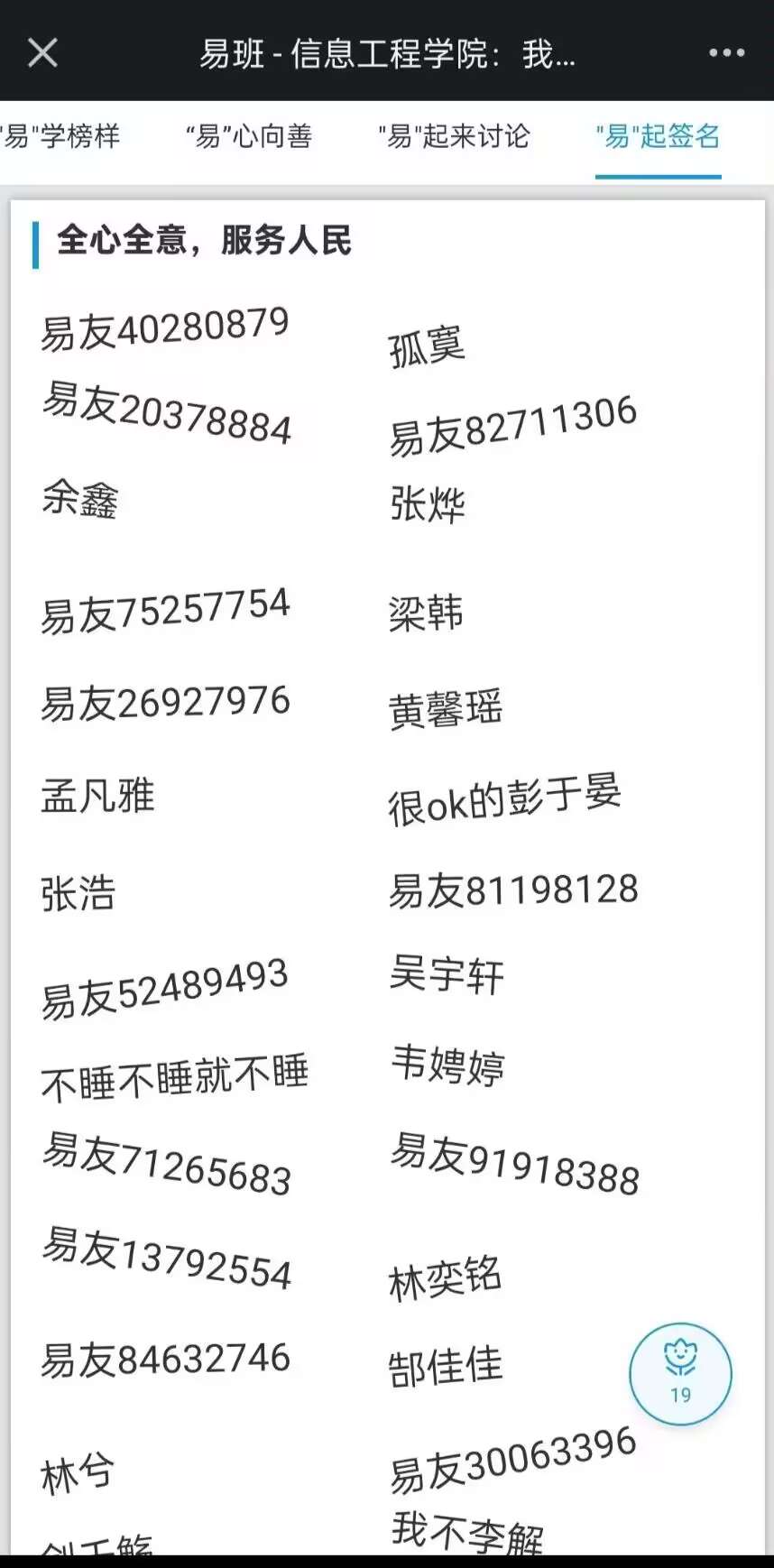774x1568 pixels.
Task: Close the 易班 web page
Action: pos(42,52)
